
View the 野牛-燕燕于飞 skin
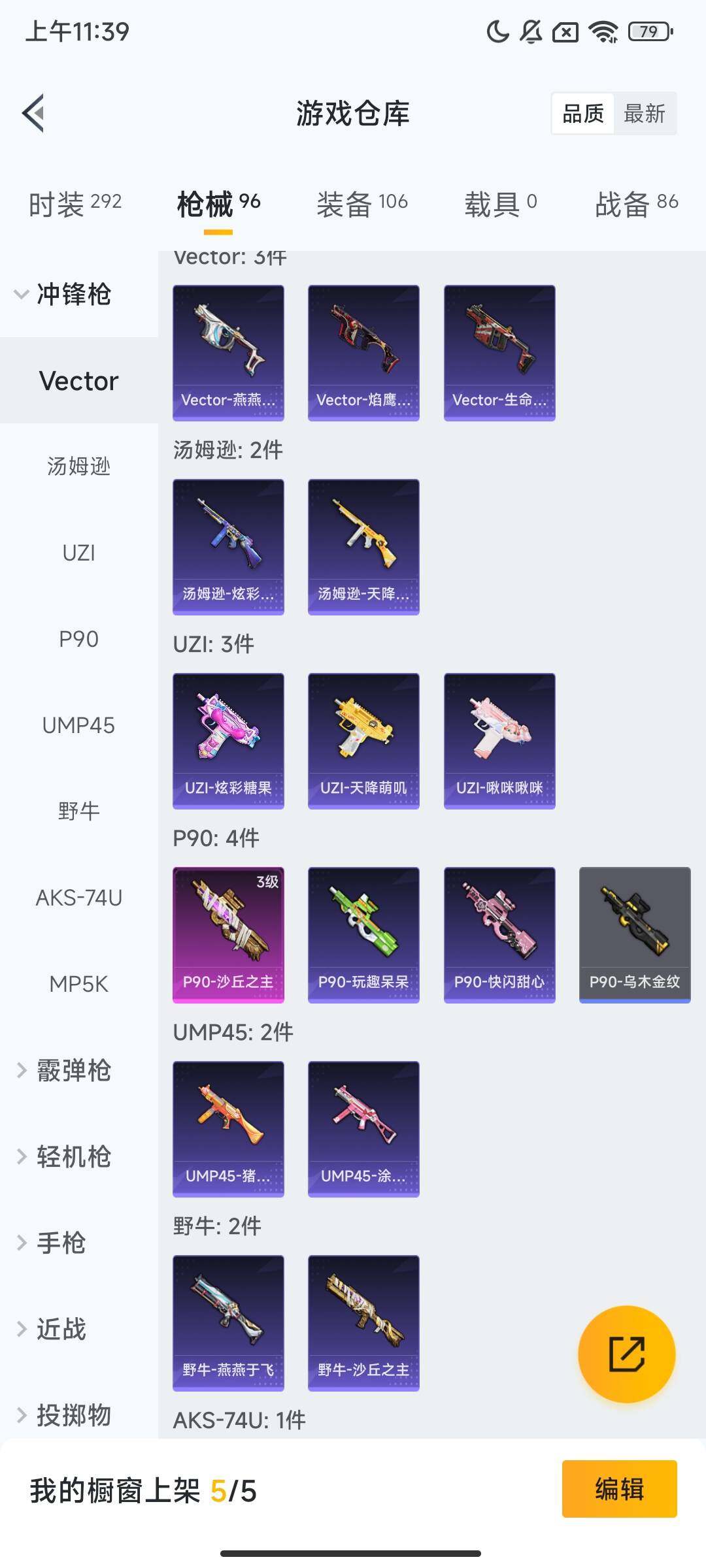228,1322
